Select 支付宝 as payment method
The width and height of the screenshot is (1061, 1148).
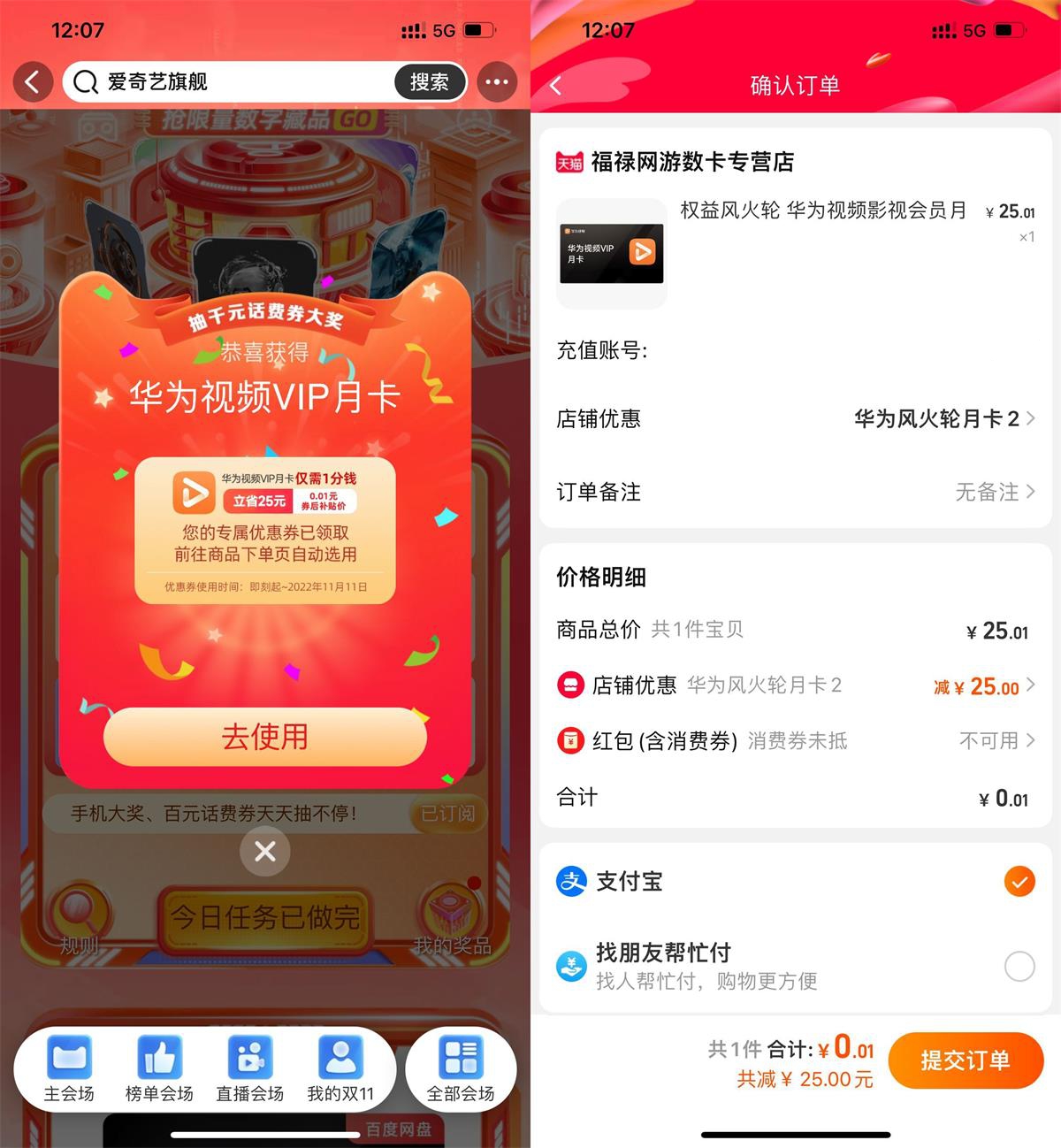(x=1019, y=881)
